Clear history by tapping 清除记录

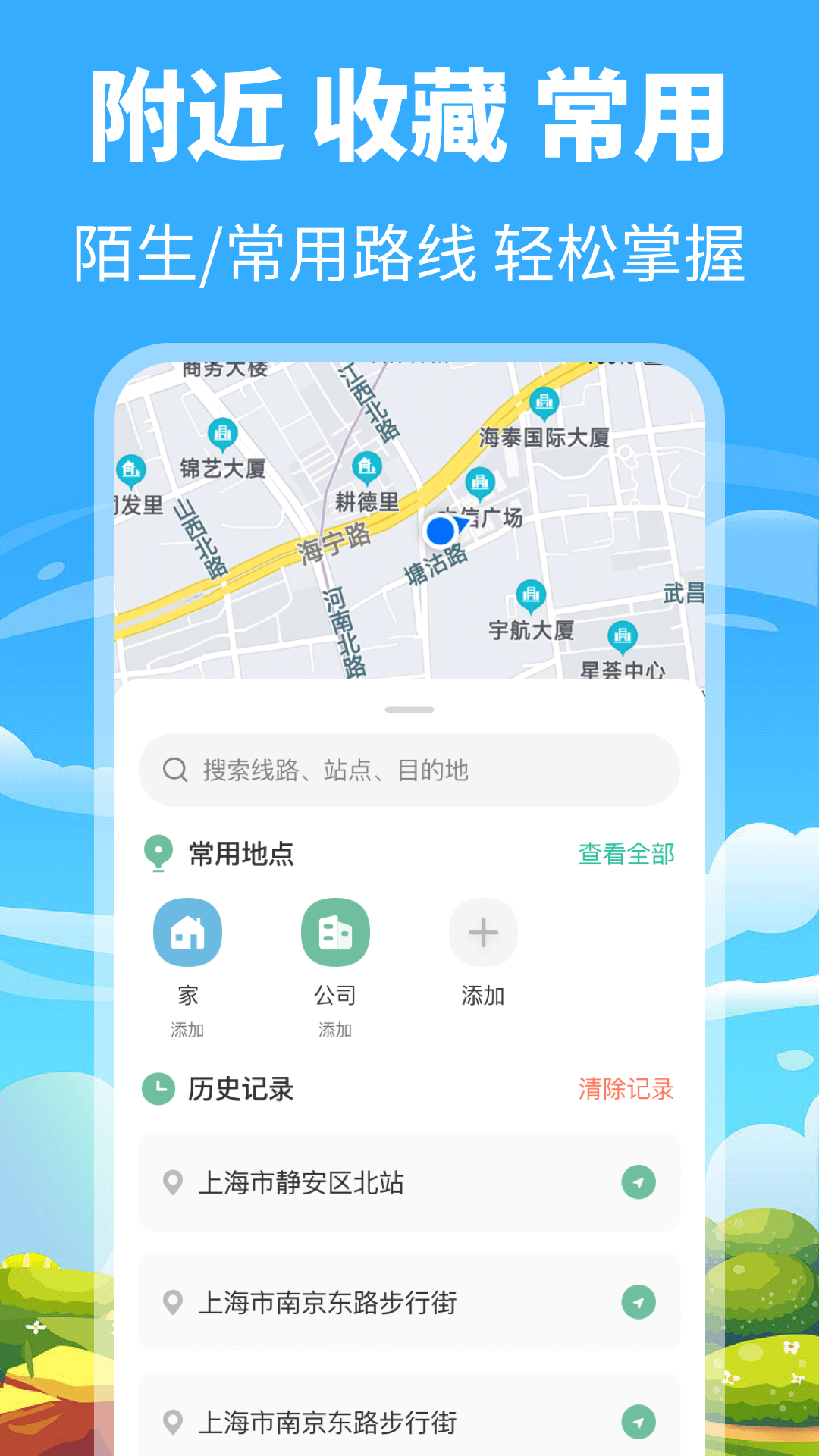(x=627, y=1090)
